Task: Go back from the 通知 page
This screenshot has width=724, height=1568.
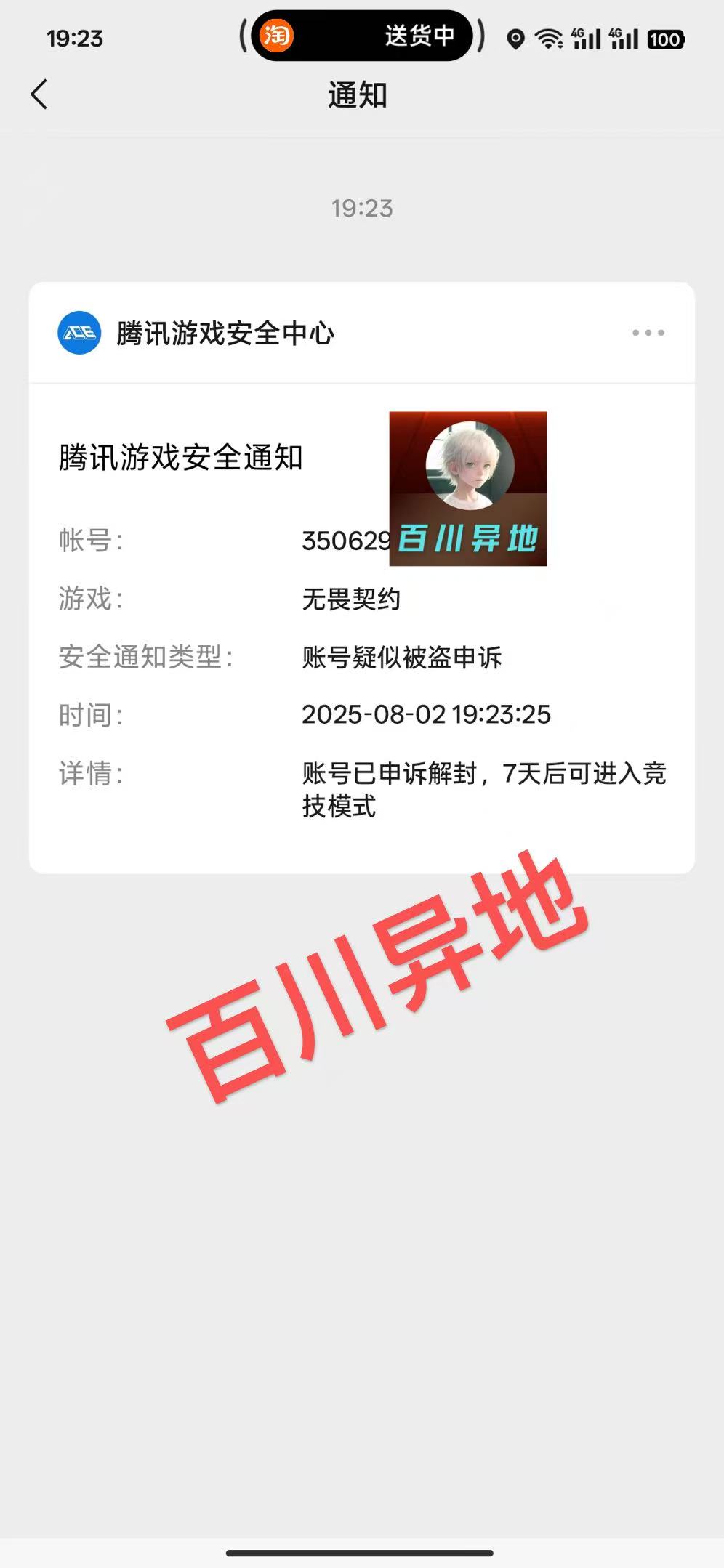Action: click(x=39, y=95)
